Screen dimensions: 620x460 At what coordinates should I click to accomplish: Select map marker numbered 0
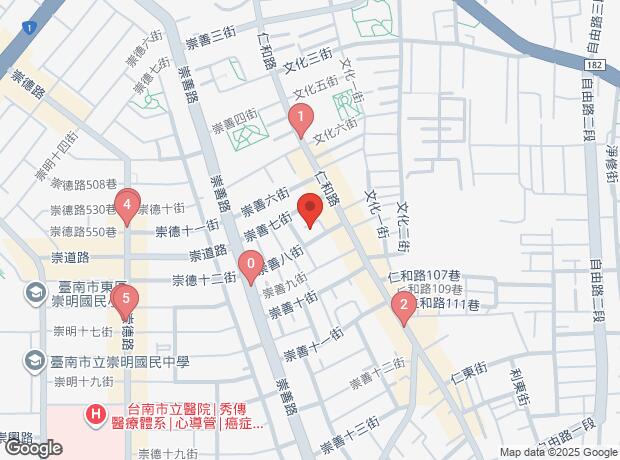point(250,266)
